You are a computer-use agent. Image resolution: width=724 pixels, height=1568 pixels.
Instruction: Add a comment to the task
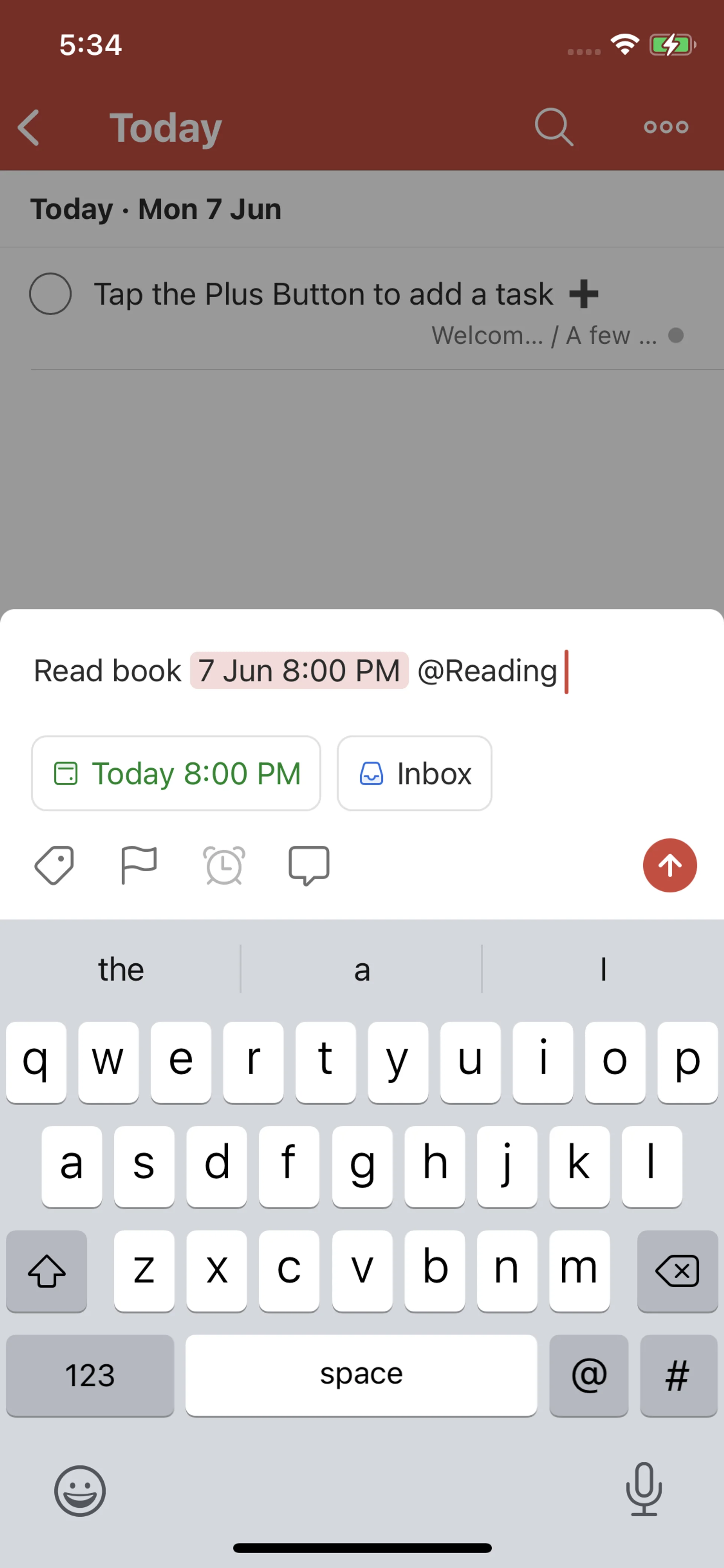coord(308,865)
